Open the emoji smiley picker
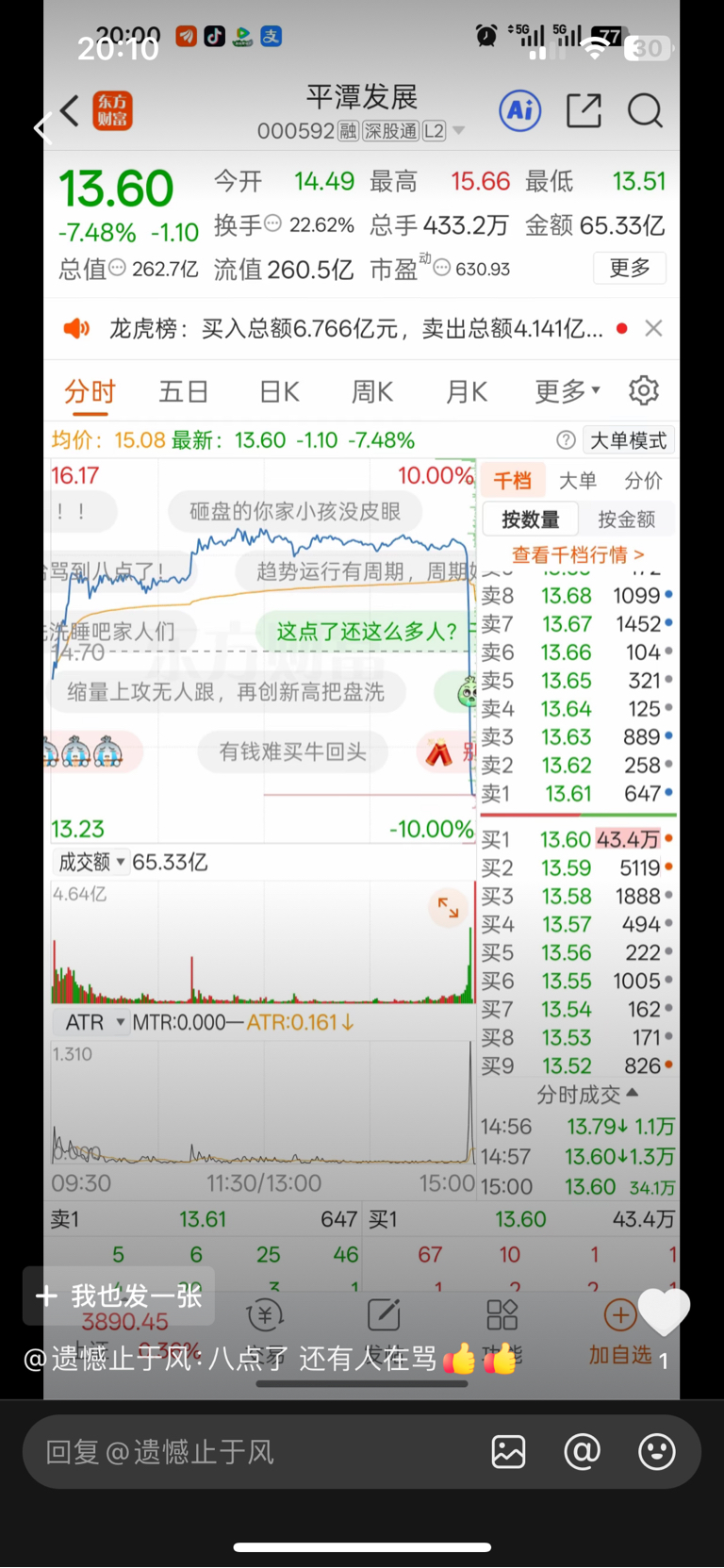This screenshot has height=1568, width=724. pos(656,1452)
